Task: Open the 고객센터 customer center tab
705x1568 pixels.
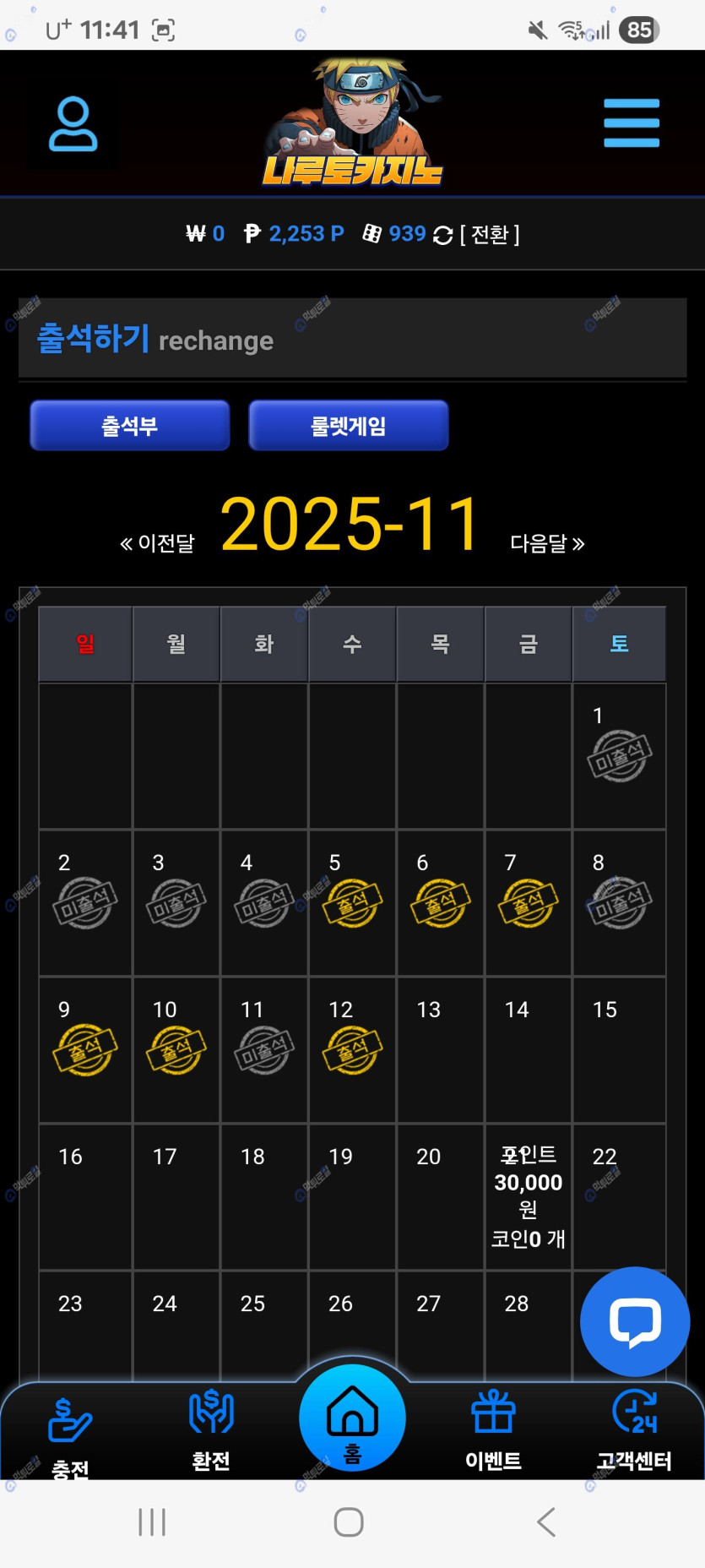Action: pyautogui.click(x=634, y=1429)
